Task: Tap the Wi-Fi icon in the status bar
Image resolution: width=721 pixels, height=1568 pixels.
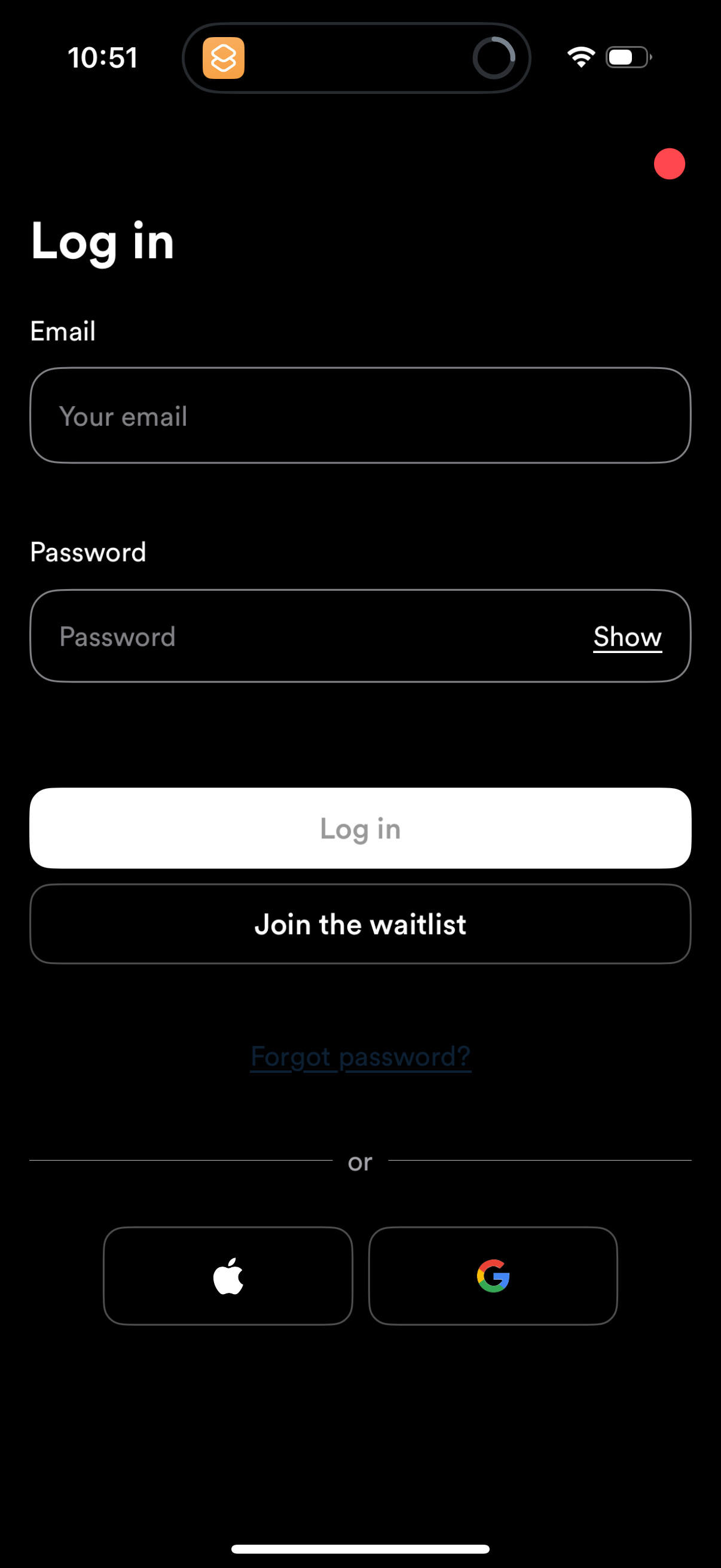Action: [579, 57]
